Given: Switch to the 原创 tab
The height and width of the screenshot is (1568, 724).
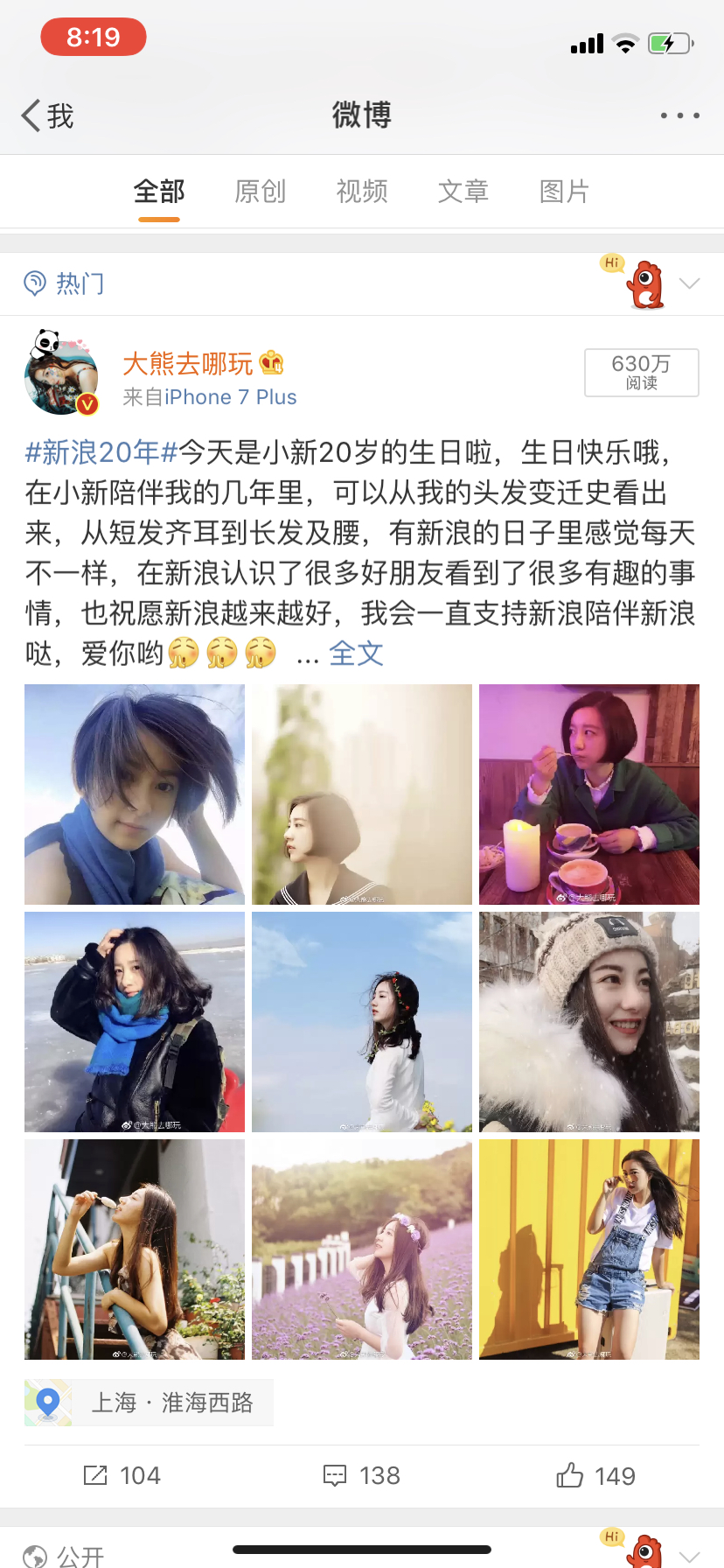Looking at the screenshot, I should pyautogui.click(x=261, y=191).
